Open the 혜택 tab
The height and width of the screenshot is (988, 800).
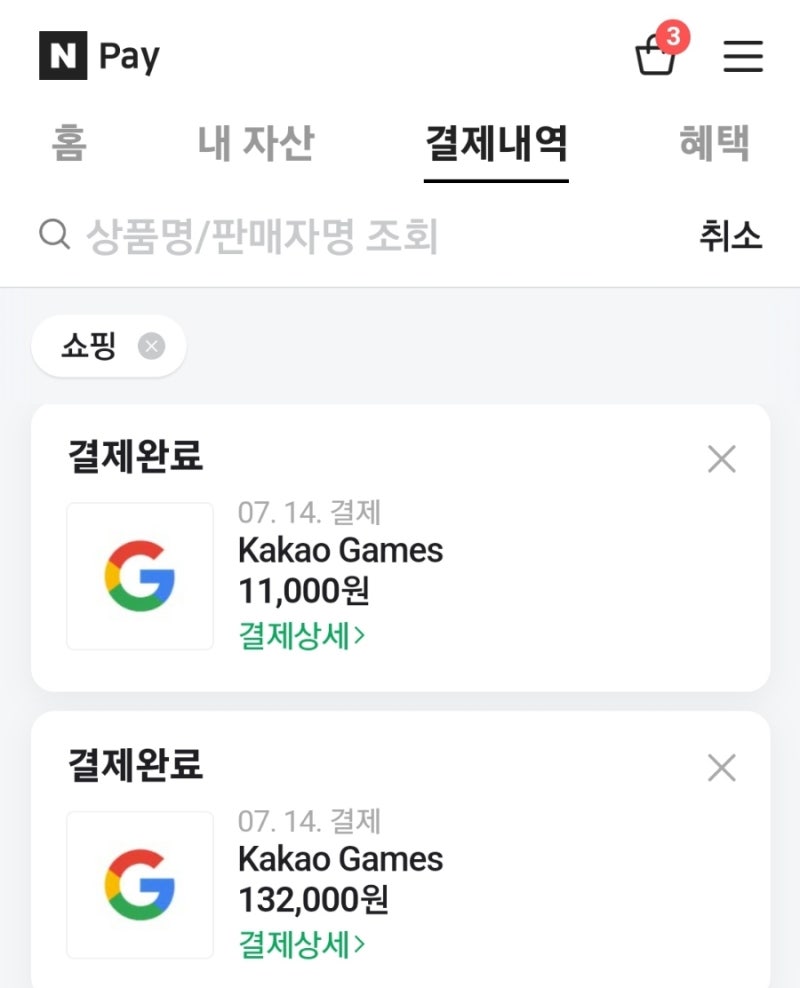click(x=716, y=143)
